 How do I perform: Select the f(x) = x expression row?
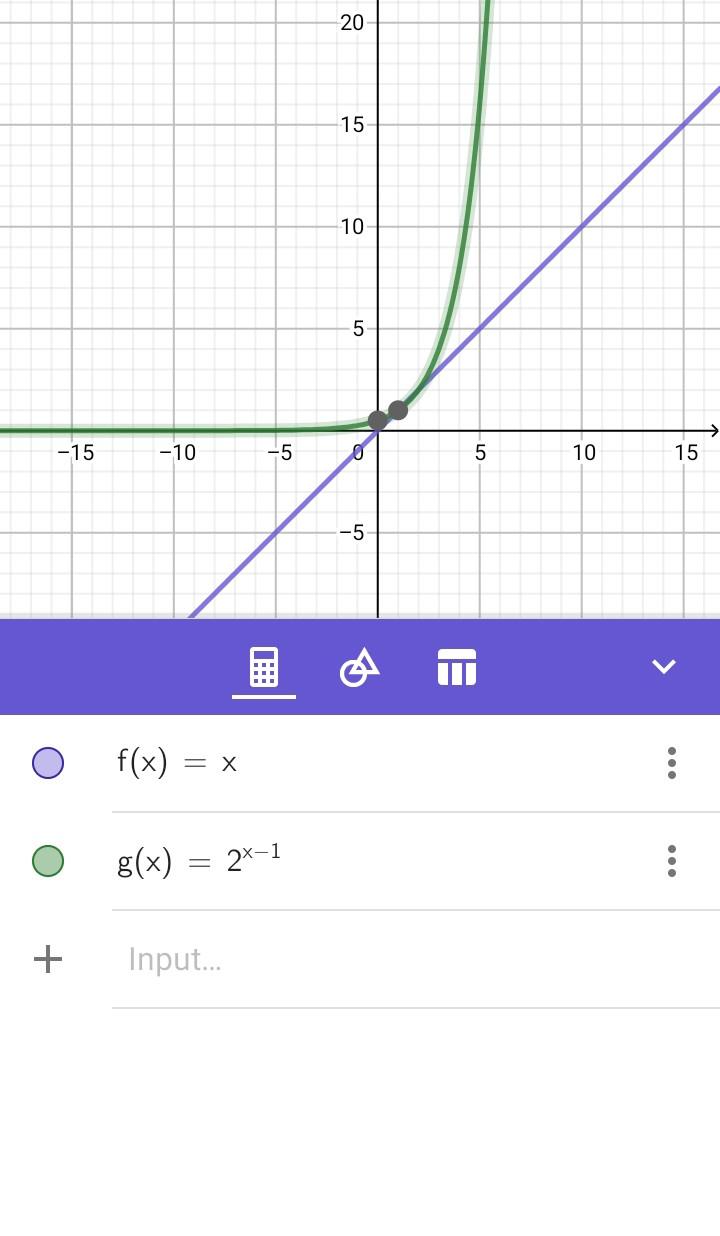coord(178,763)
